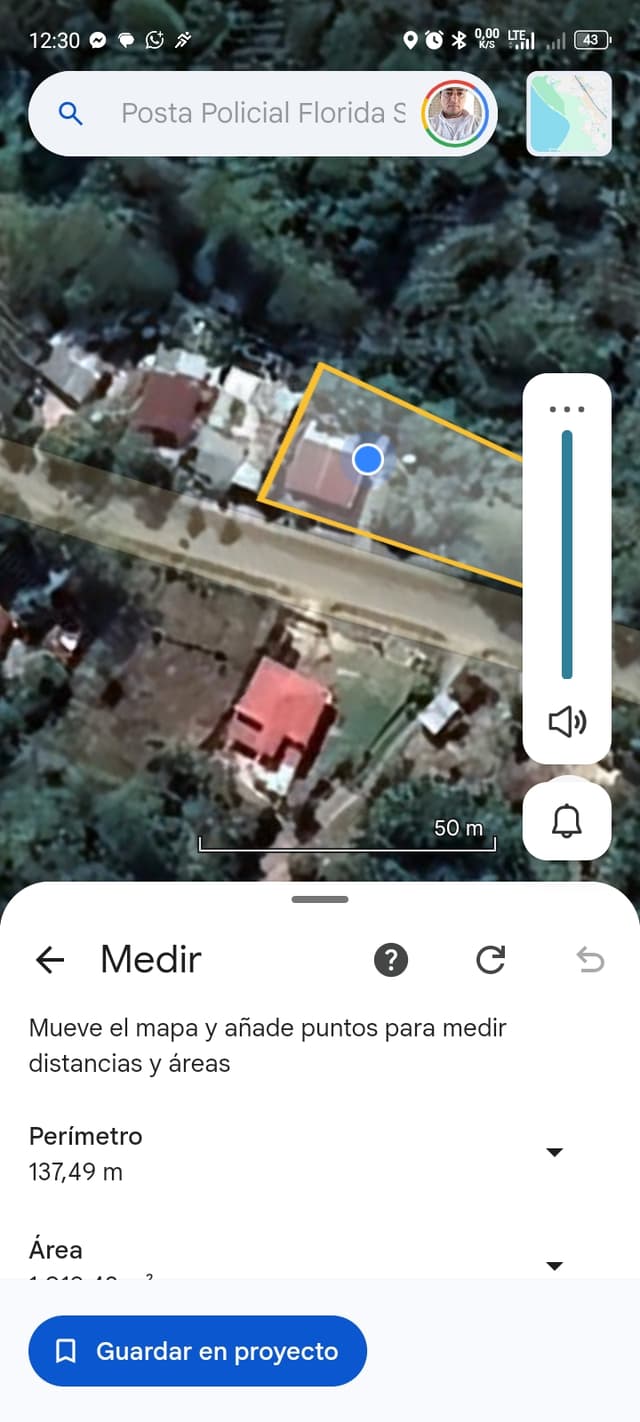Switch map type via the map thumbnail

pos(569,113)
